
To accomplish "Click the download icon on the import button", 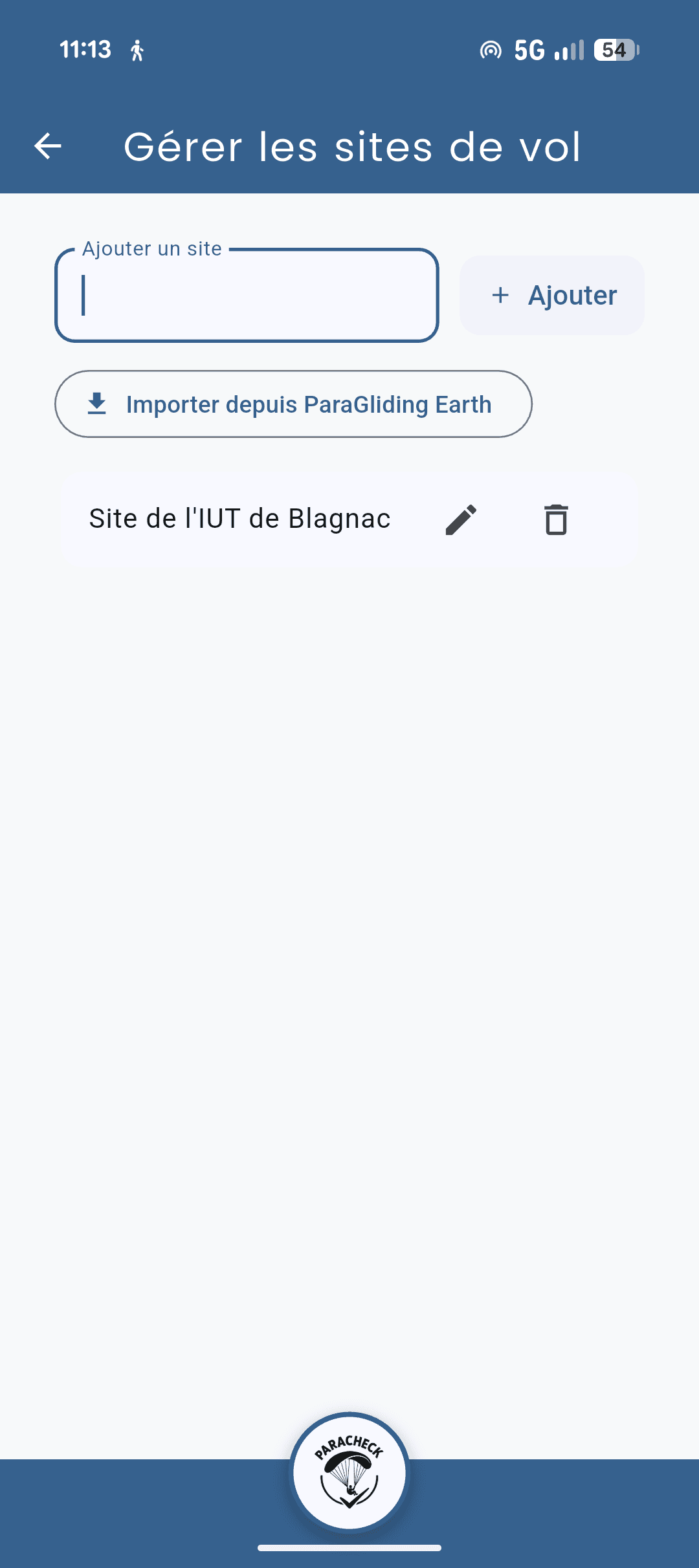I will pos(96,404).
